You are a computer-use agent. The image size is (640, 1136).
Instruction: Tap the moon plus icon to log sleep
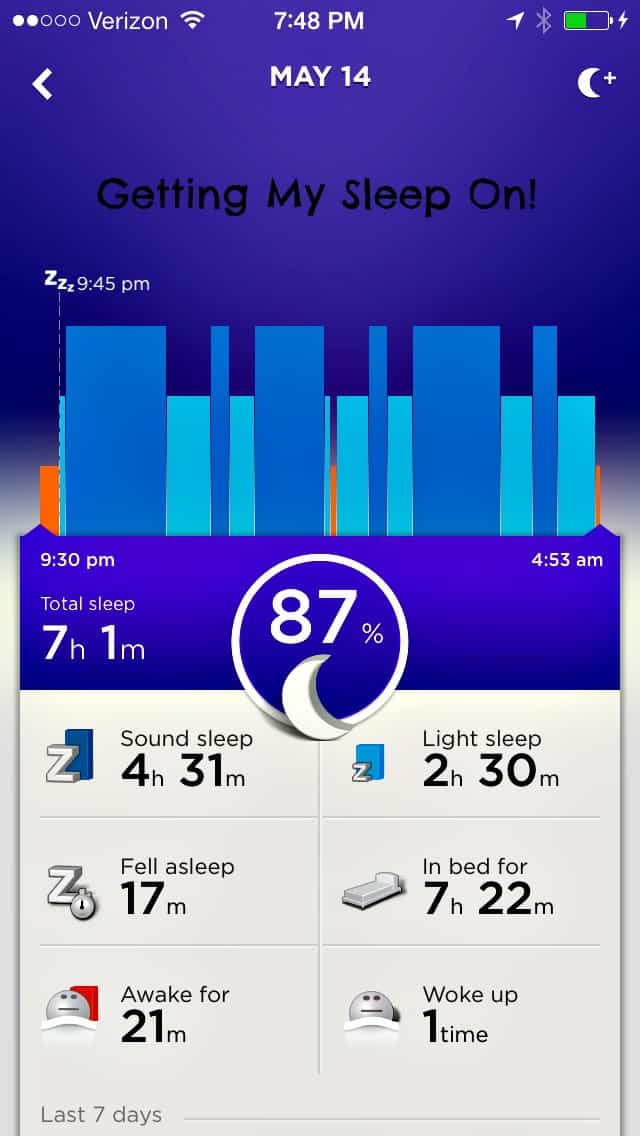[596, 83]
